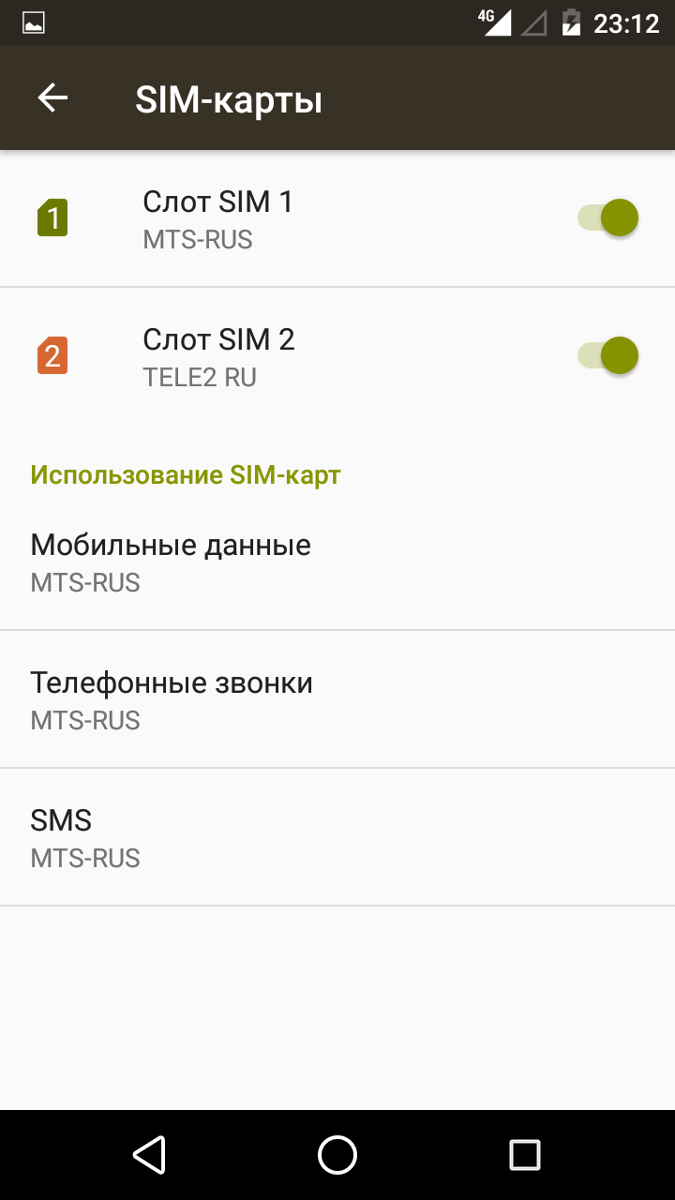The width and height of the screenshot is (675, 1200).
Task: Open recent apps from navigation bar
Action: click(525, 1155)
